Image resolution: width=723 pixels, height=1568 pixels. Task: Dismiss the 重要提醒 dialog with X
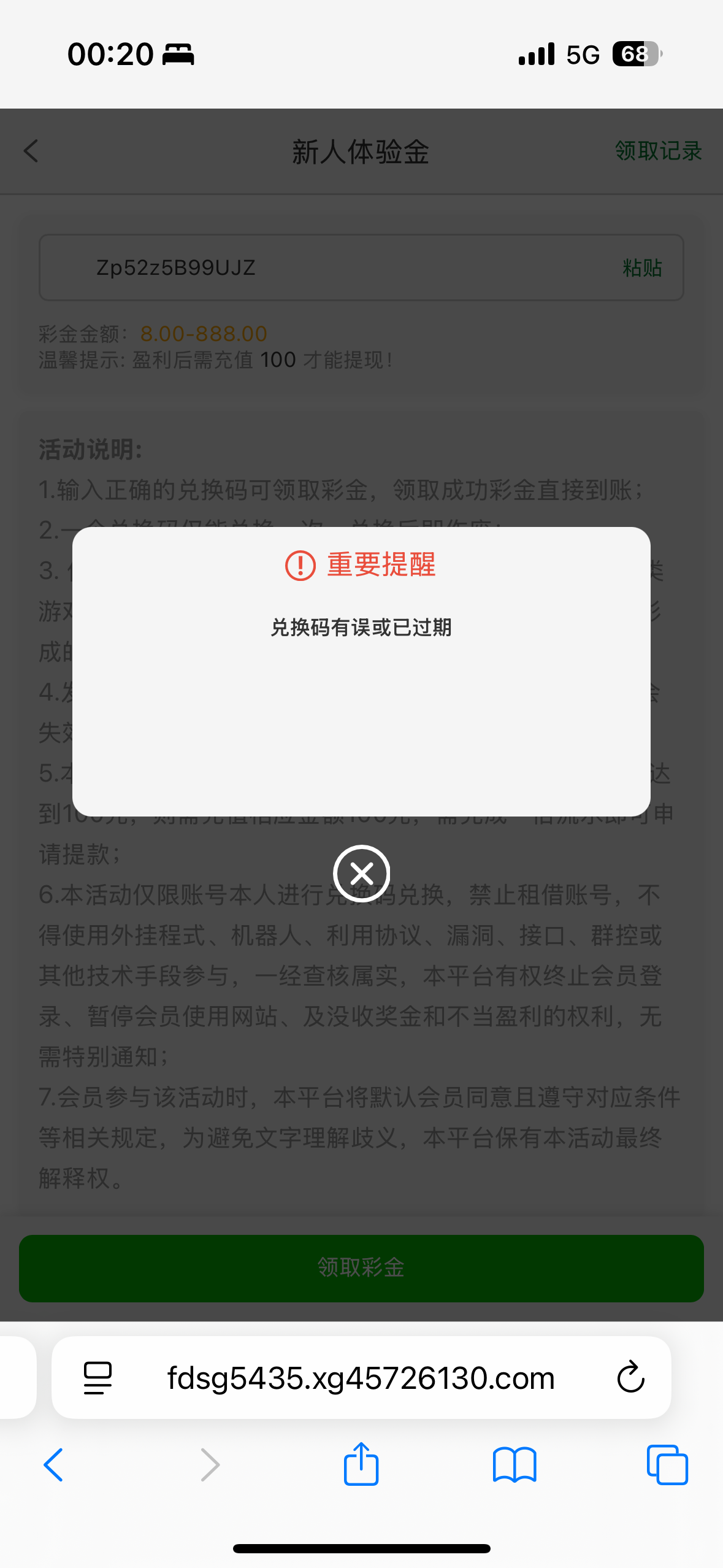362,874
